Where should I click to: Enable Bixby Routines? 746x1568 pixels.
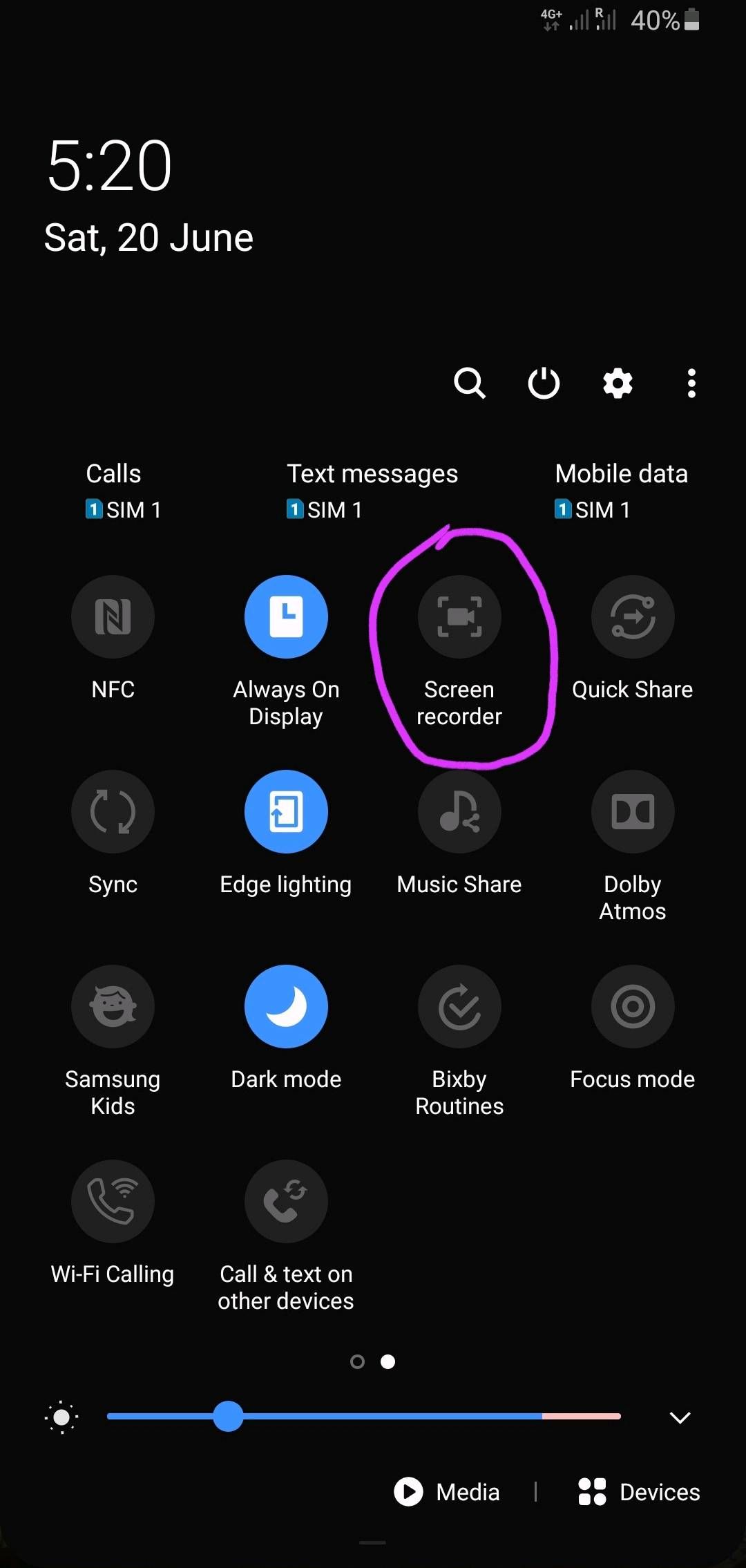click(x=459, y=1006)
